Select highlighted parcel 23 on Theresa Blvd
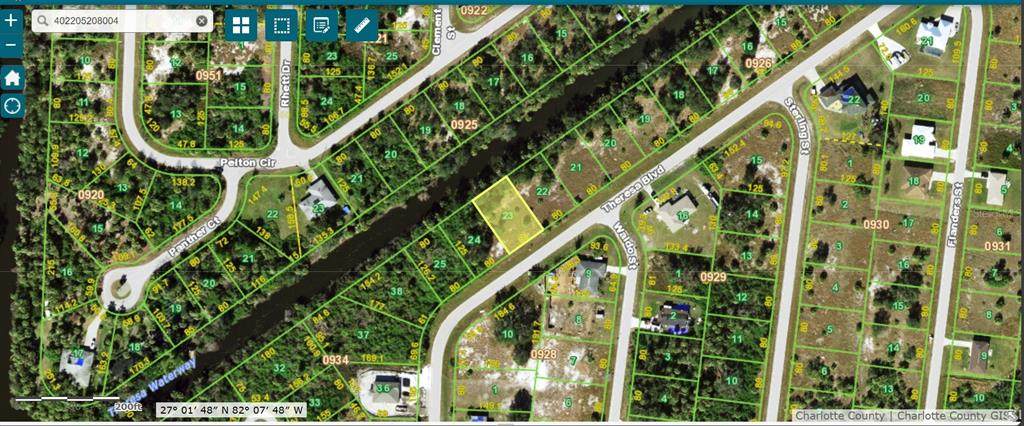 pos(507,215)
